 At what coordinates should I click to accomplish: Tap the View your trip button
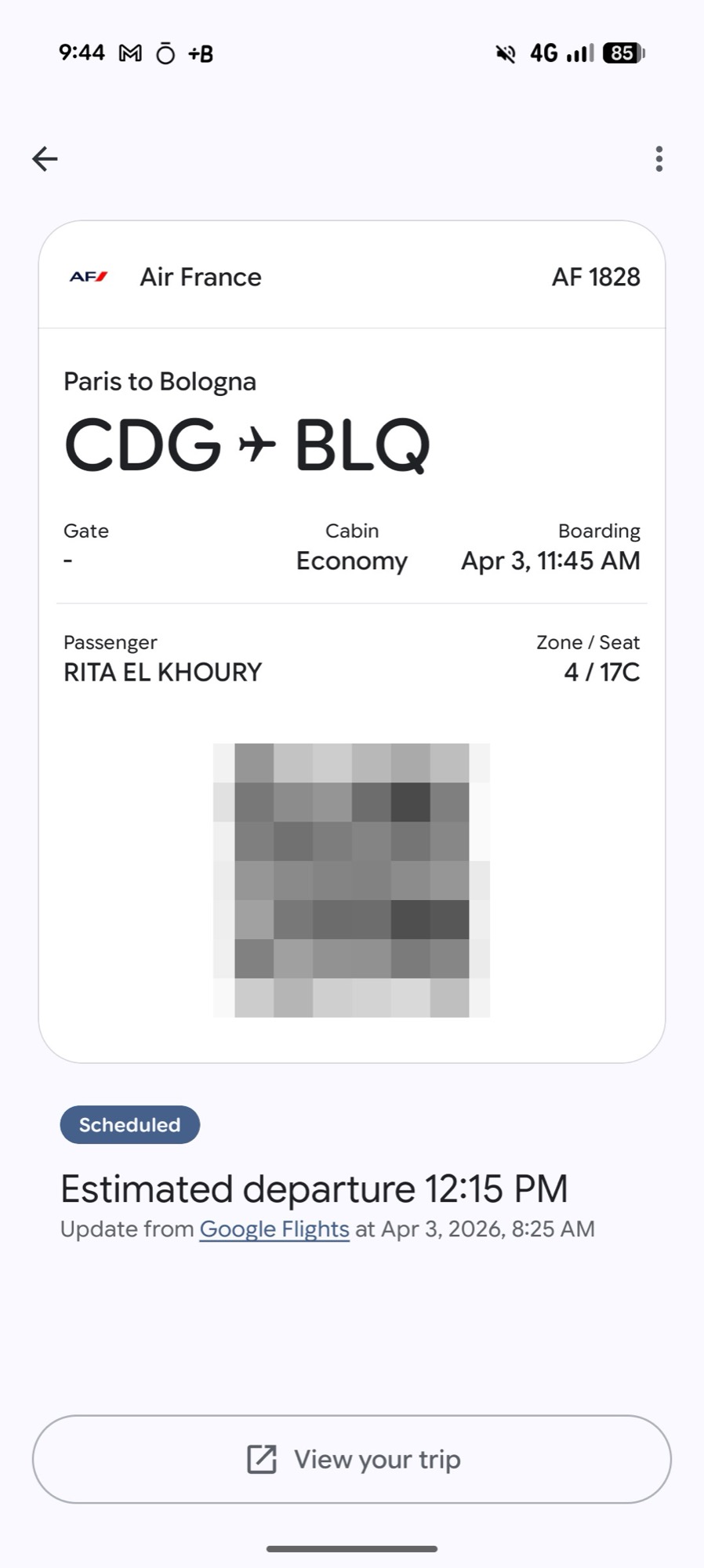tap(352, 1459)
